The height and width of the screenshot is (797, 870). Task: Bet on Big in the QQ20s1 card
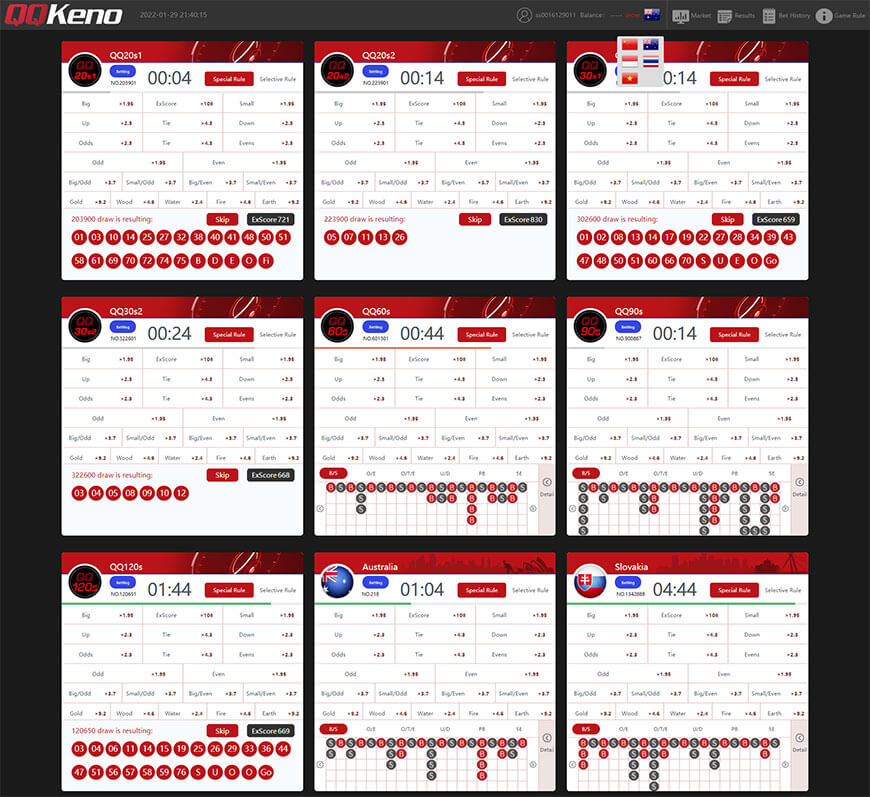100,103
